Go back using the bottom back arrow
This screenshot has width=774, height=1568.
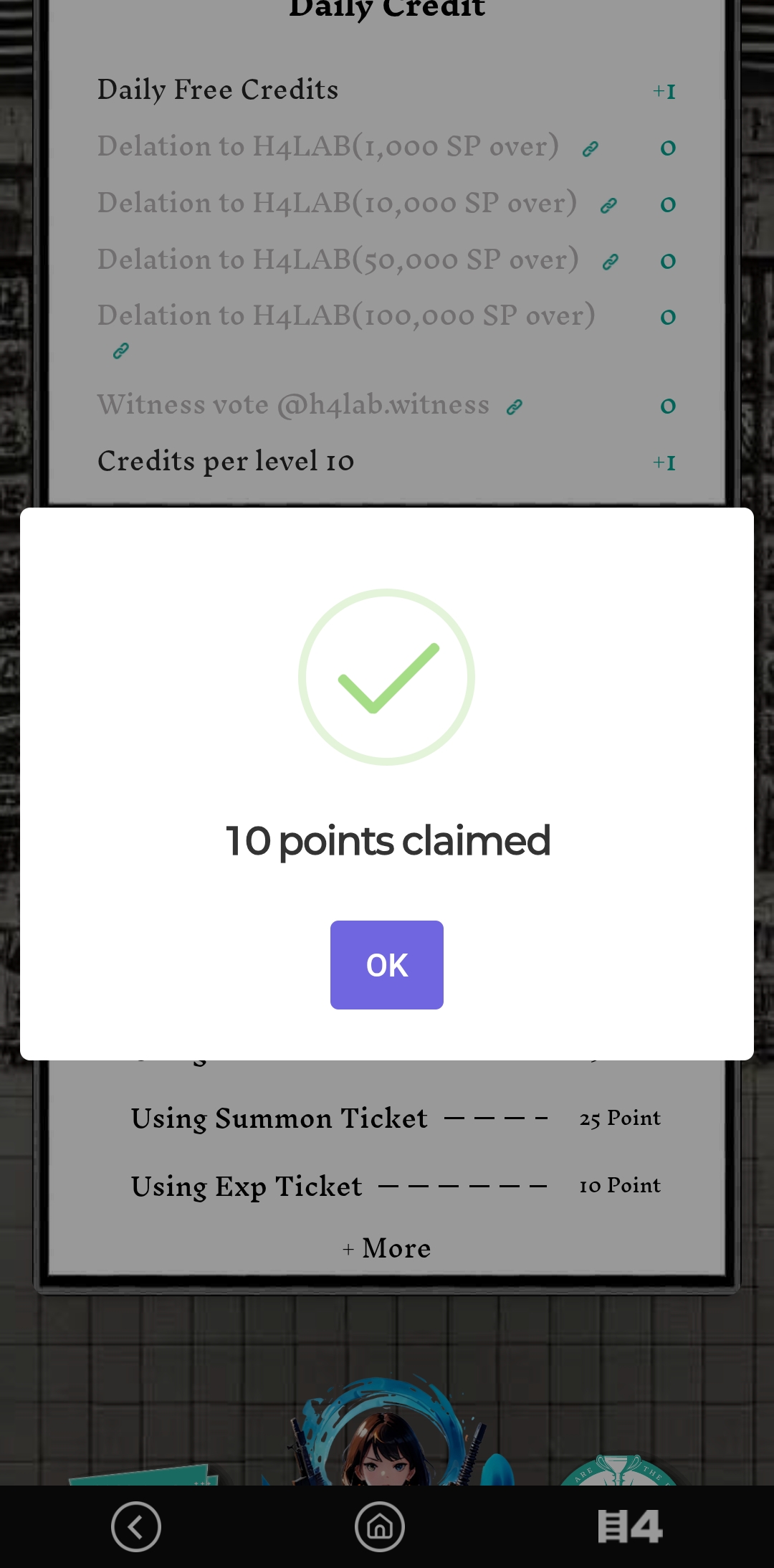point(136,1526)
